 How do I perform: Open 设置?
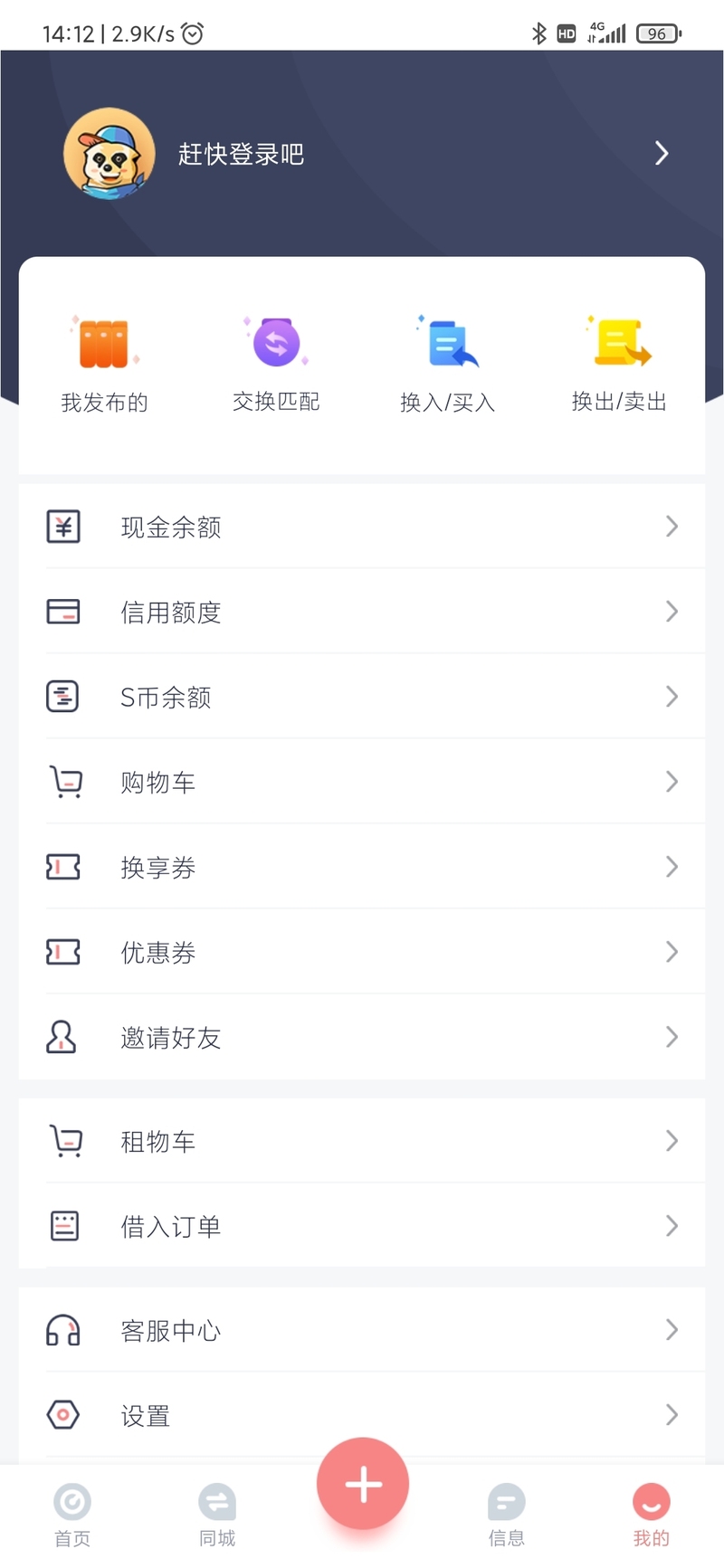coord(362,1415)
